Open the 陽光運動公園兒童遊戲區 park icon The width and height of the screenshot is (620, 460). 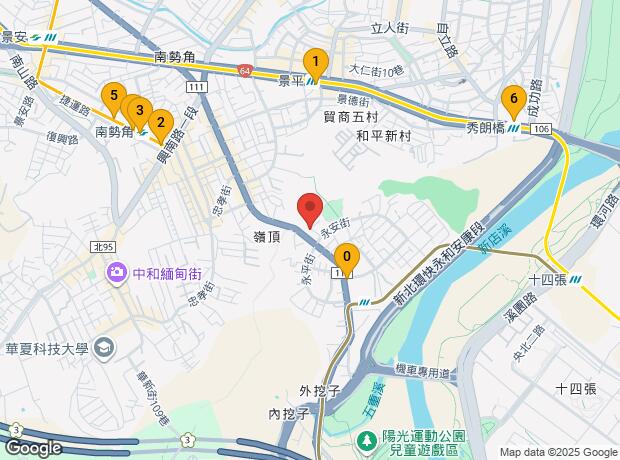367,442
